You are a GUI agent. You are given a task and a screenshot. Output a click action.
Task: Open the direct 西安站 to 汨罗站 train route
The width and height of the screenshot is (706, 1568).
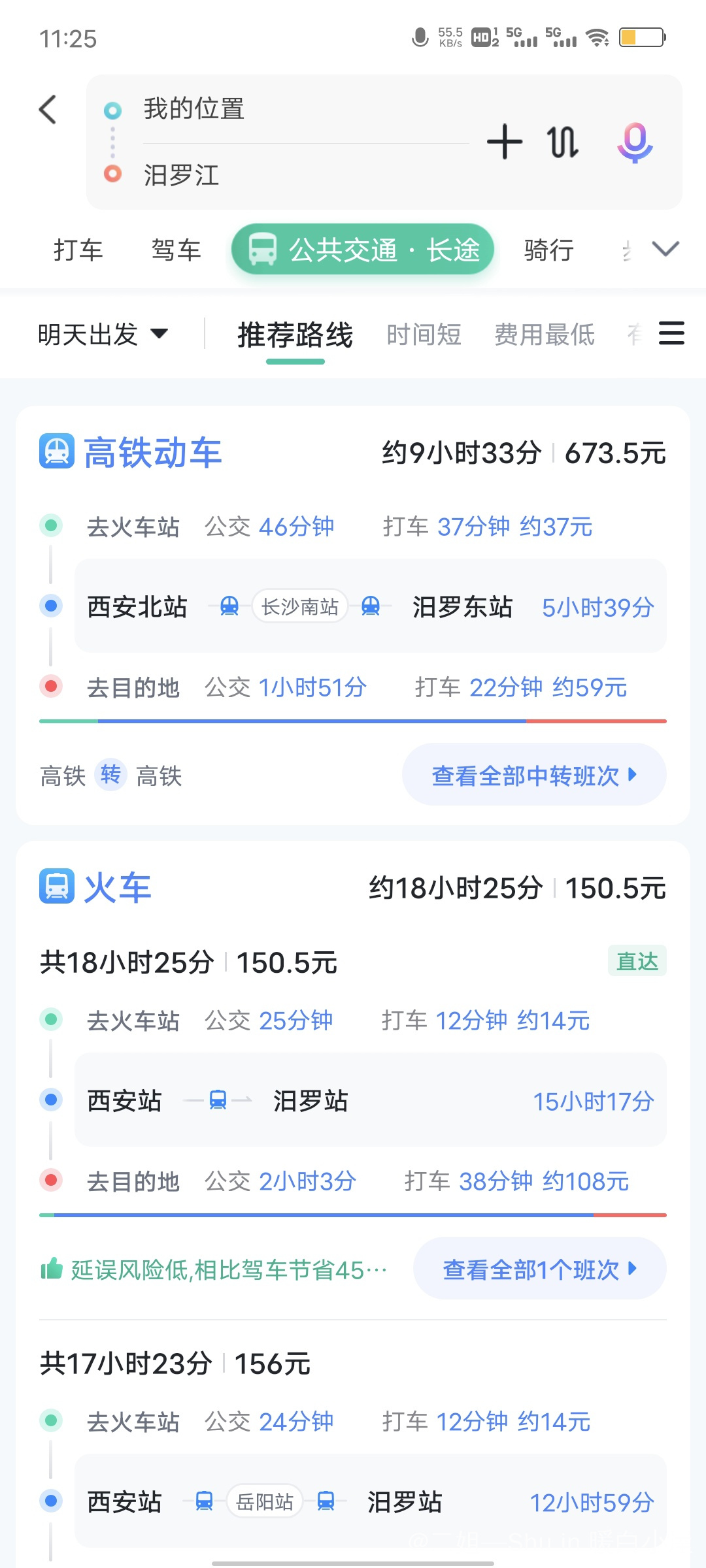point(371,1100)
